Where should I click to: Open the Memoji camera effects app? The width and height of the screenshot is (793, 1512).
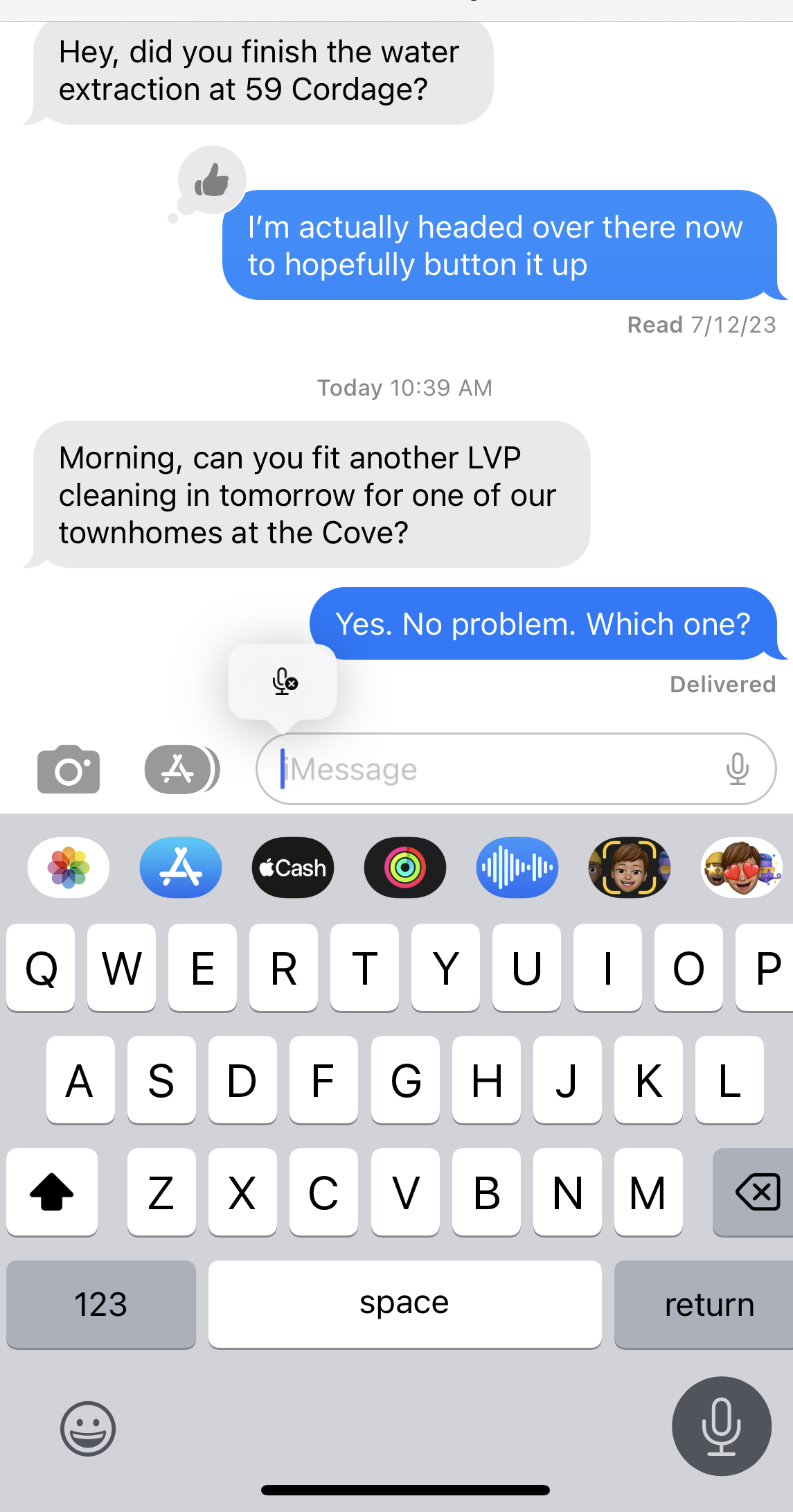coord(629,868)
